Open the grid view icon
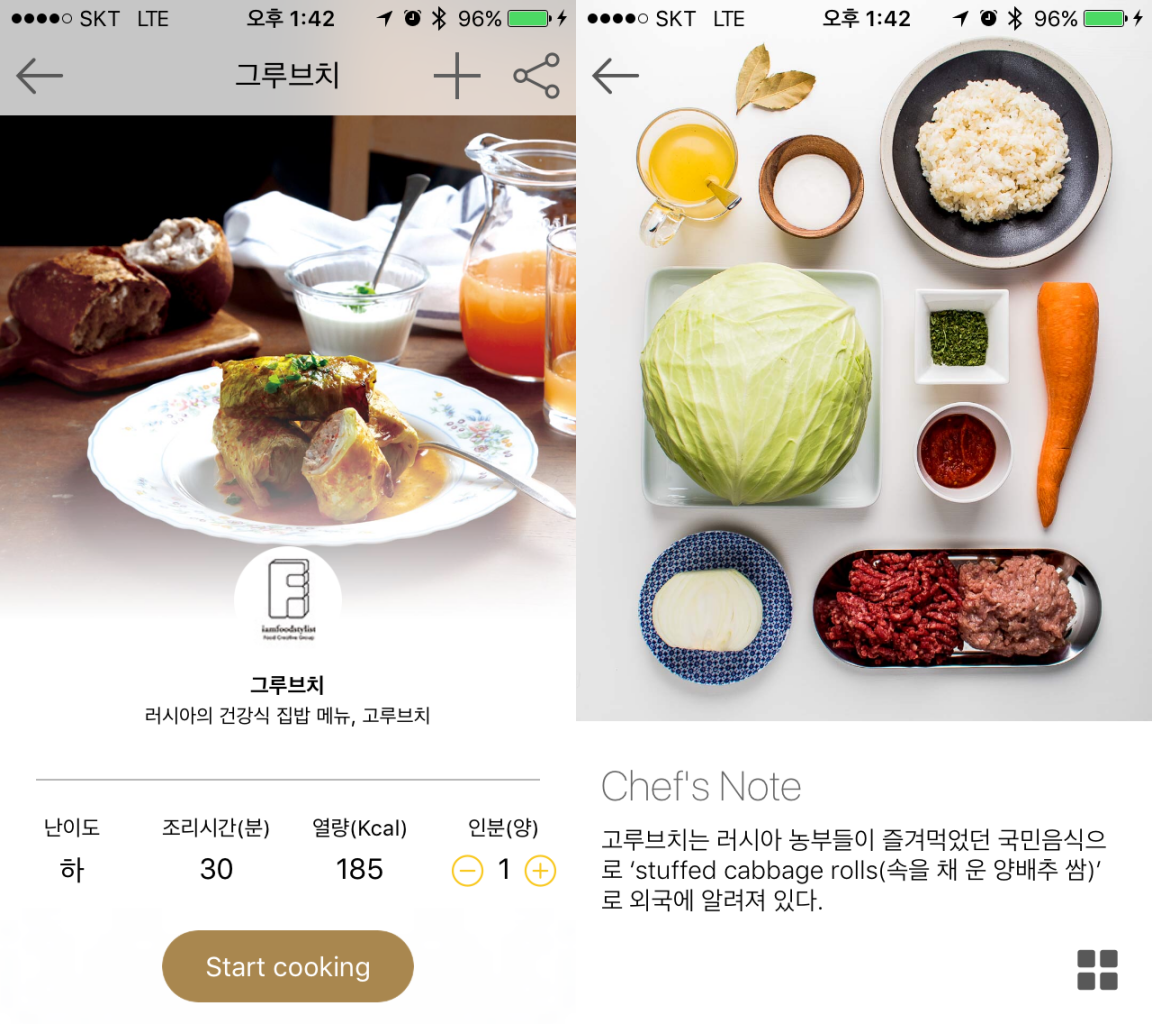 click(1097, 970)
